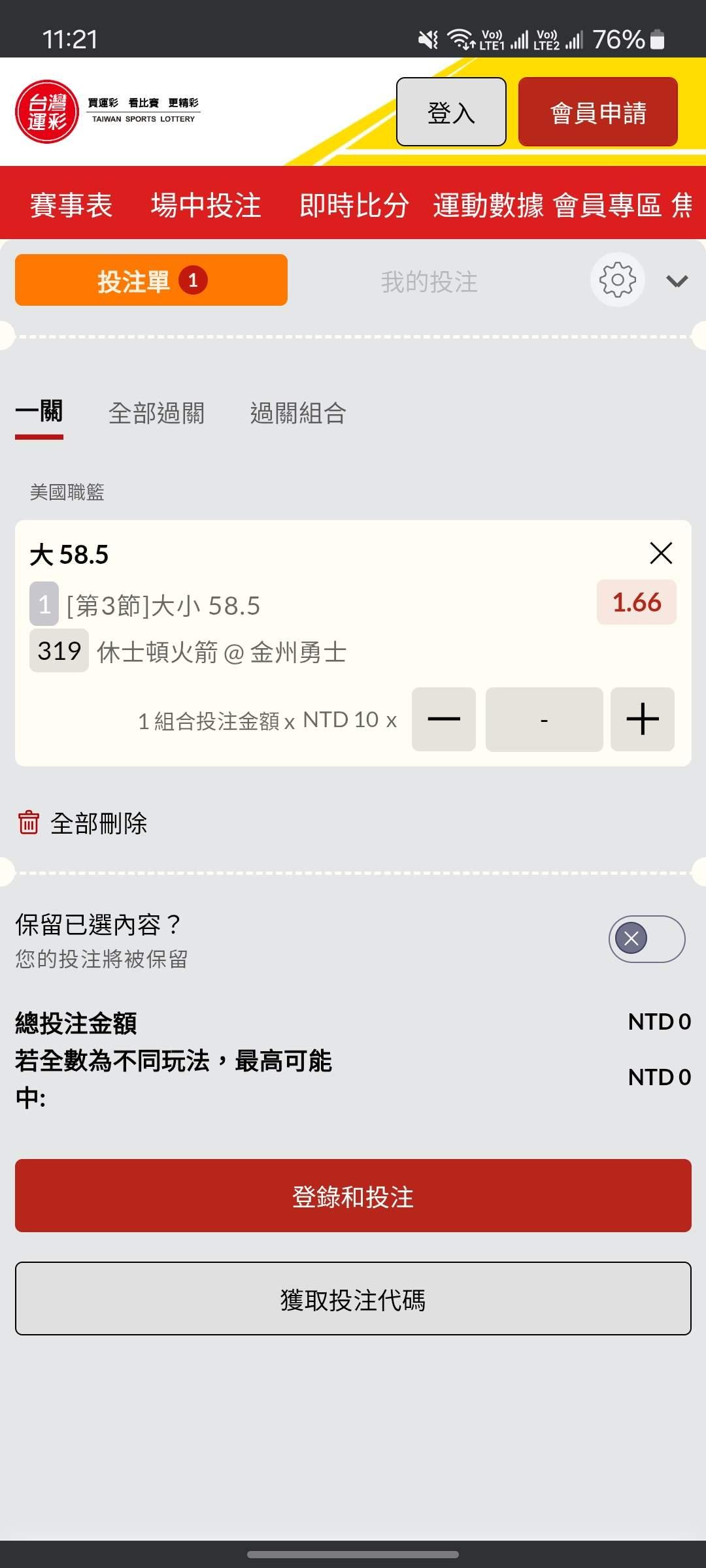Open 場中投注 in-play betting
The image size is (706, 1568).
pyautogui.click(x=206, y=205)
